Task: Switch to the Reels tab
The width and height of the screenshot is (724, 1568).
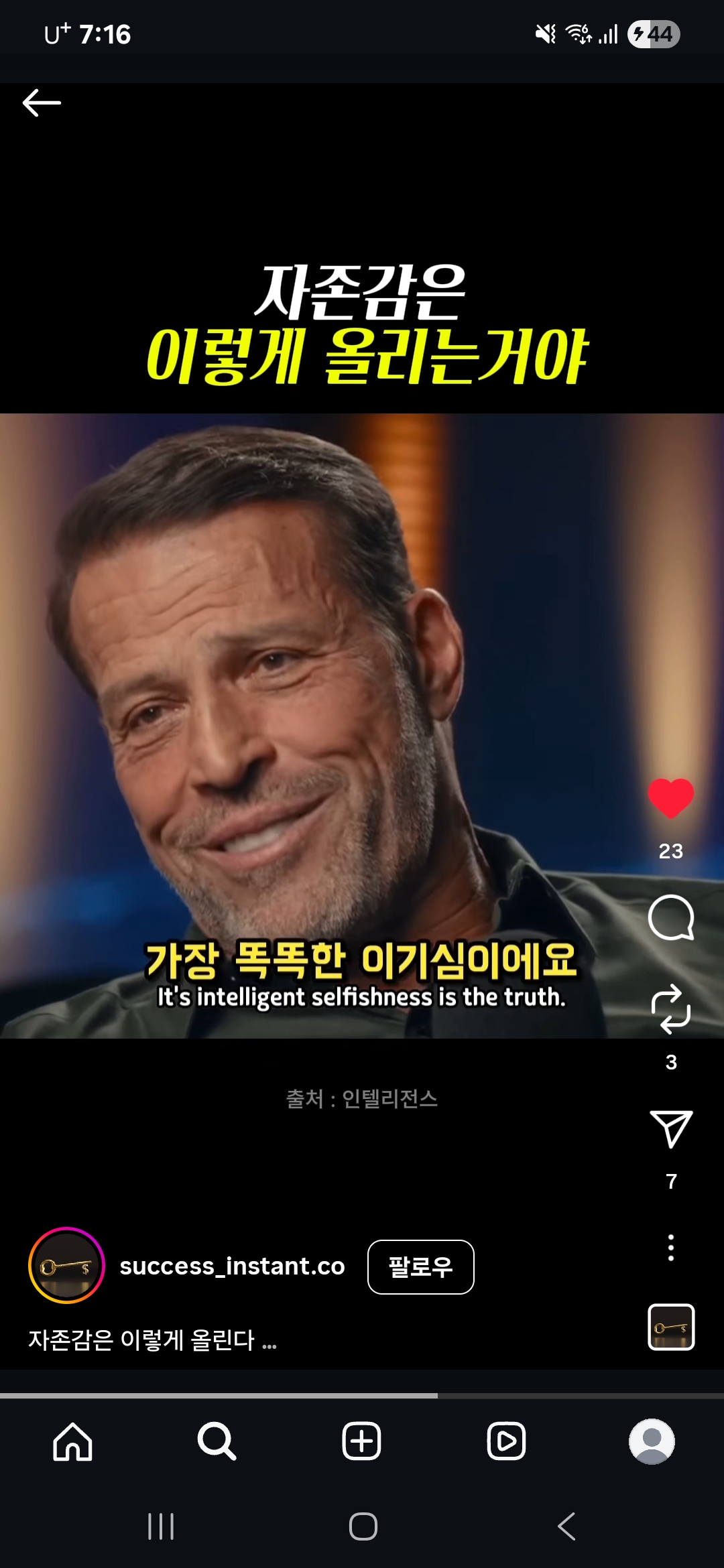Action: pyautogui.click(x=506, y=1441)
